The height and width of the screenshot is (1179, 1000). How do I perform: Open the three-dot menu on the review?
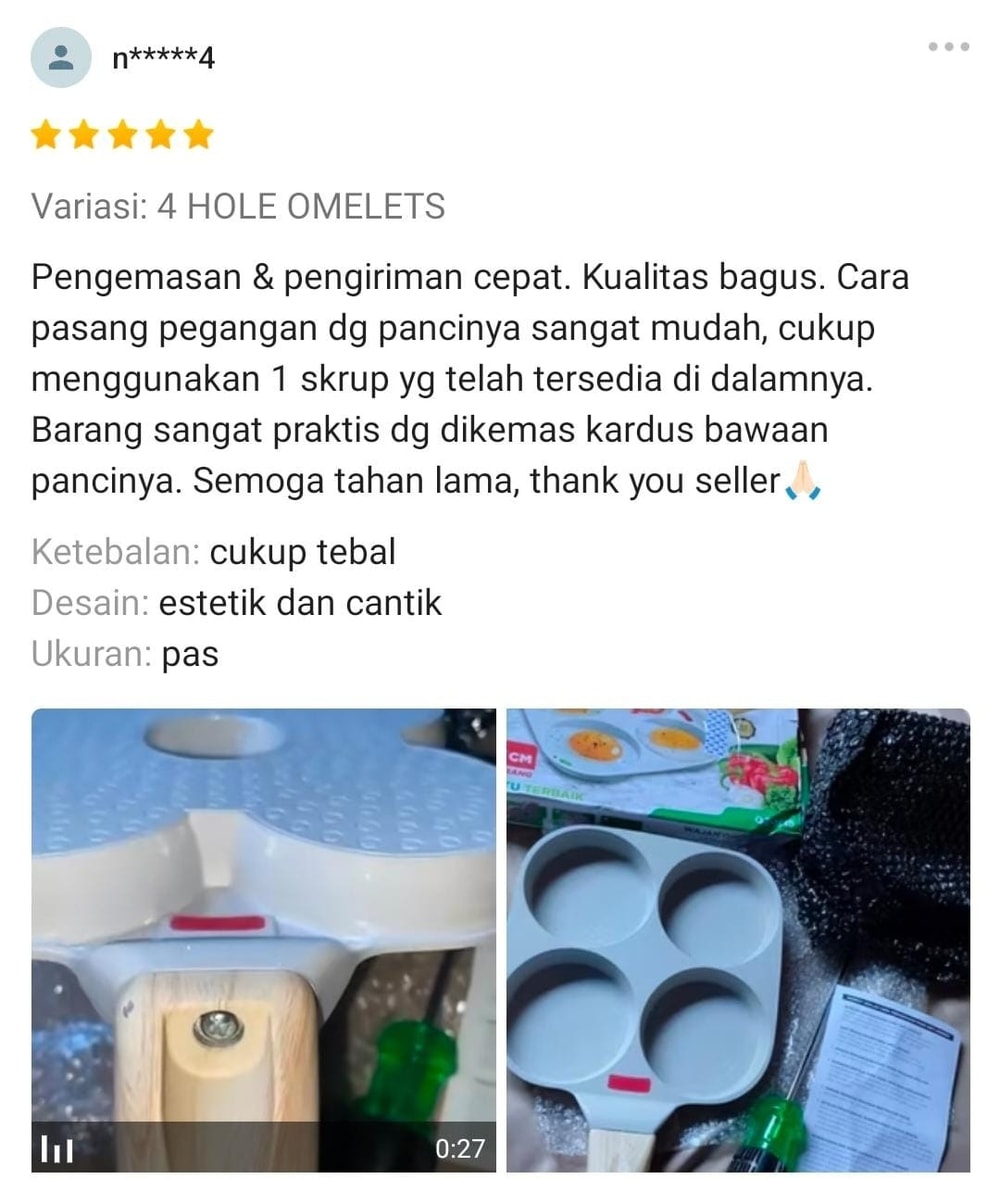click(x=948, y=46)
